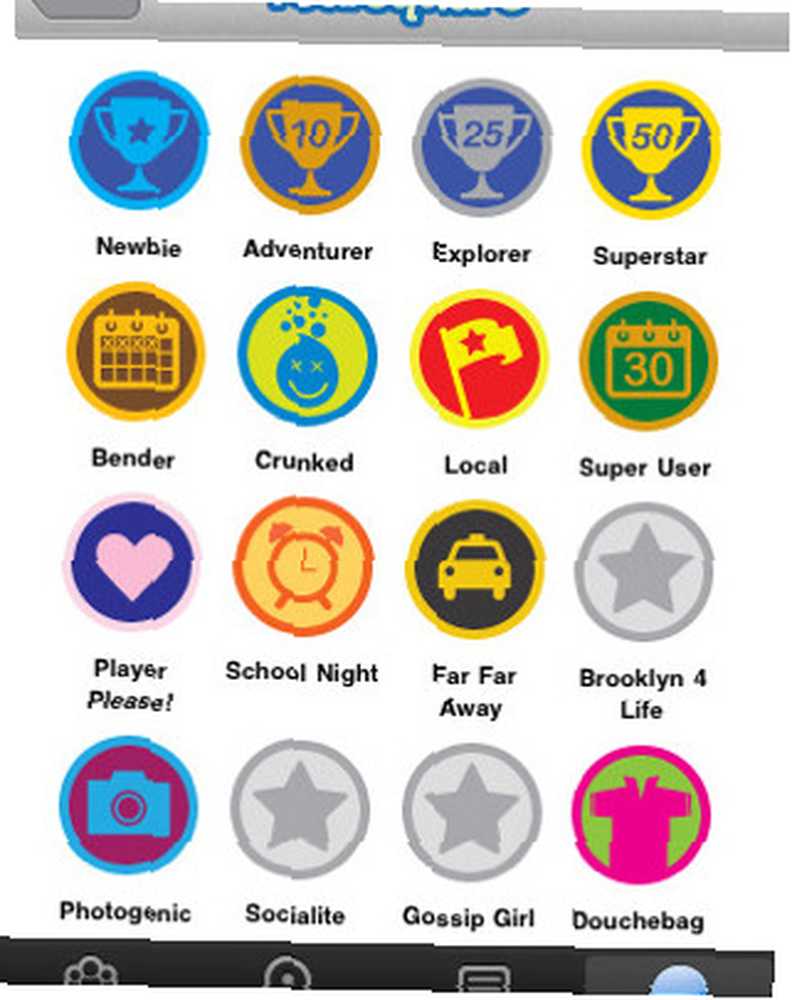
Task: Open the Superstar trophy badge
Action: [651, 149]
